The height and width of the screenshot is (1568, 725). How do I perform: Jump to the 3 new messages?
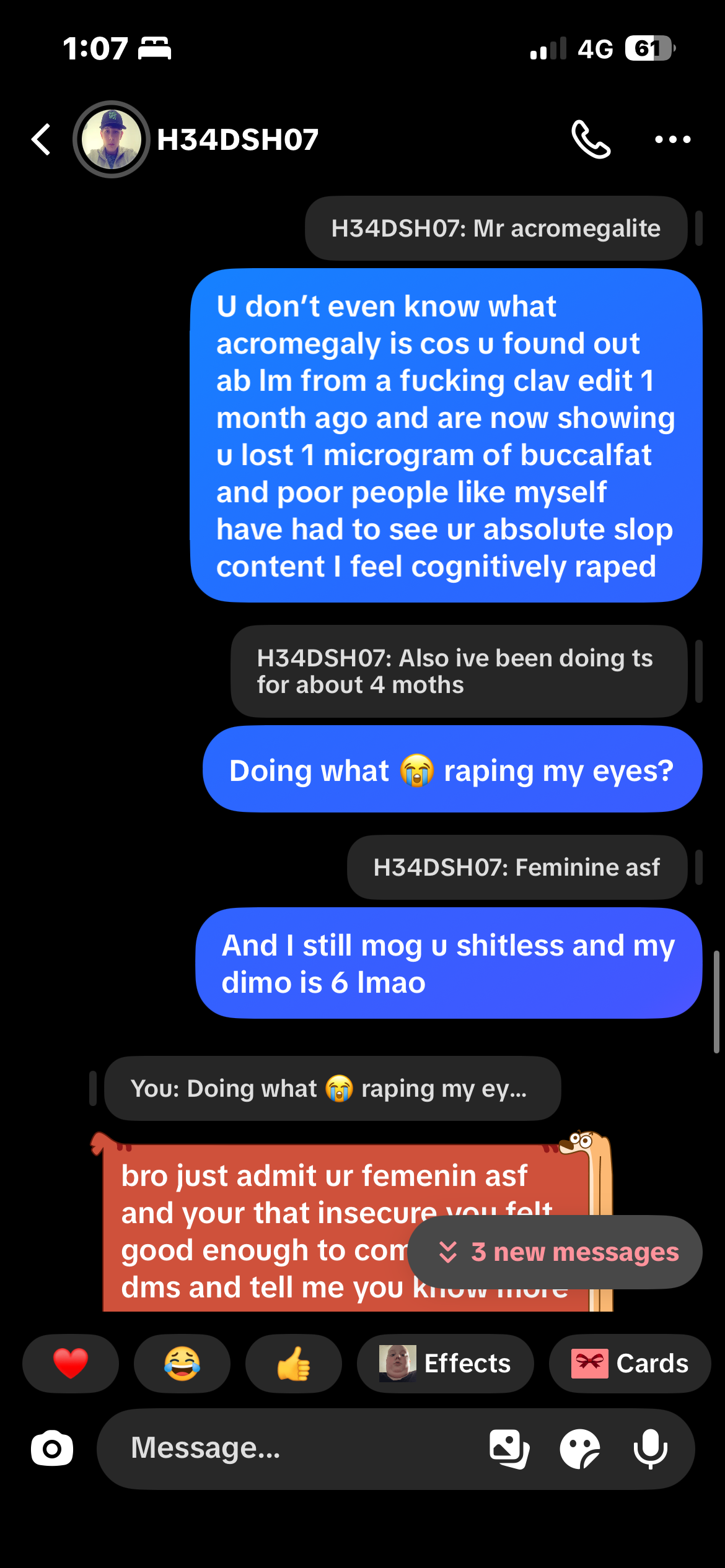point(555,1252)
